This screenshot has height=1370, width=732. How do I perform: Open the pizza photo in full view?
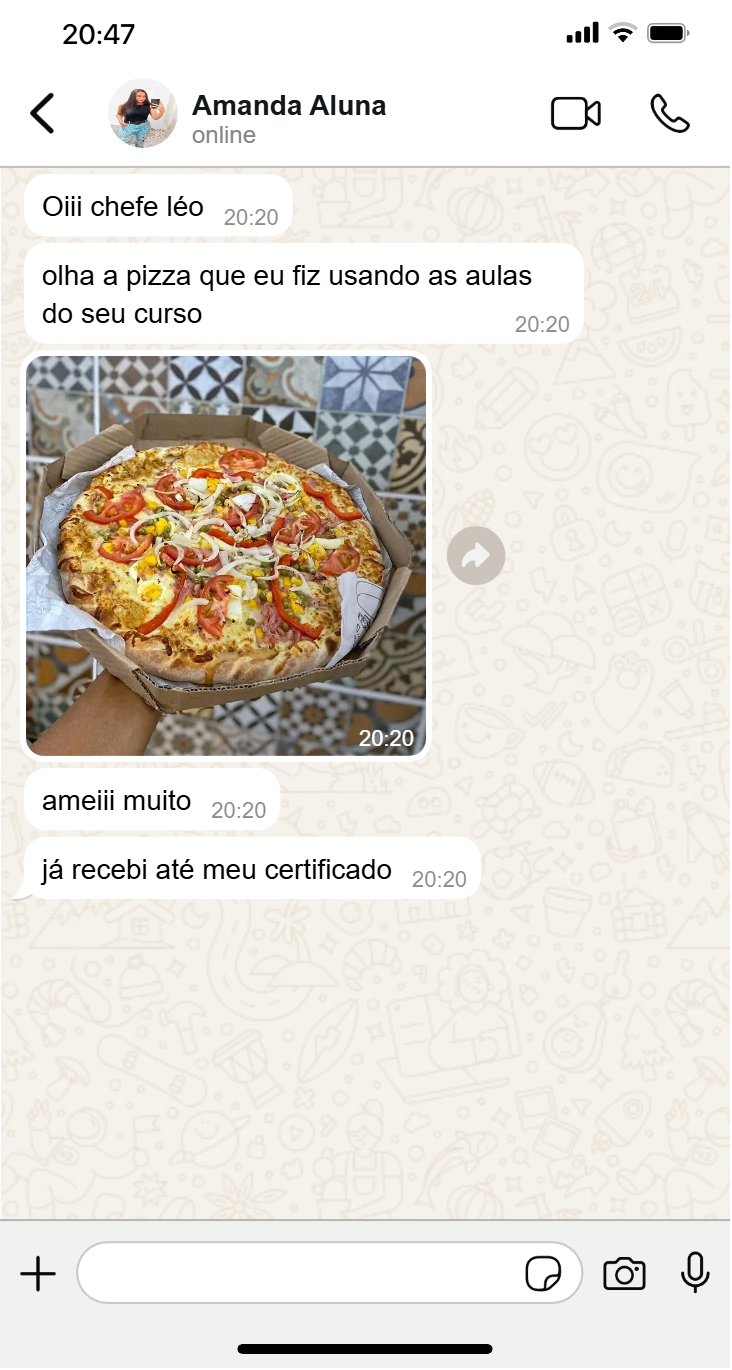tap(226, 556)
